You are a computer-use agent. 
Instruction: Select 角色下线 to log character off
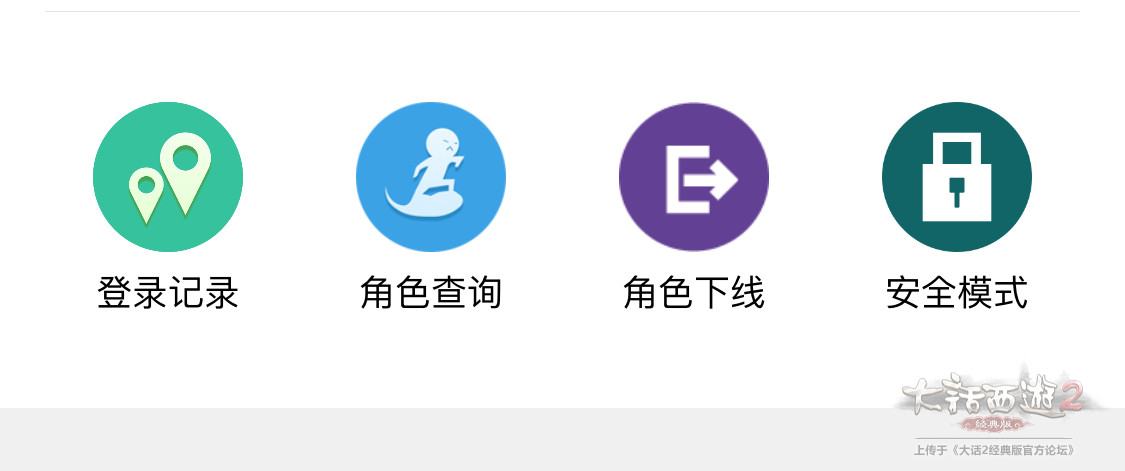click(694, 178)
